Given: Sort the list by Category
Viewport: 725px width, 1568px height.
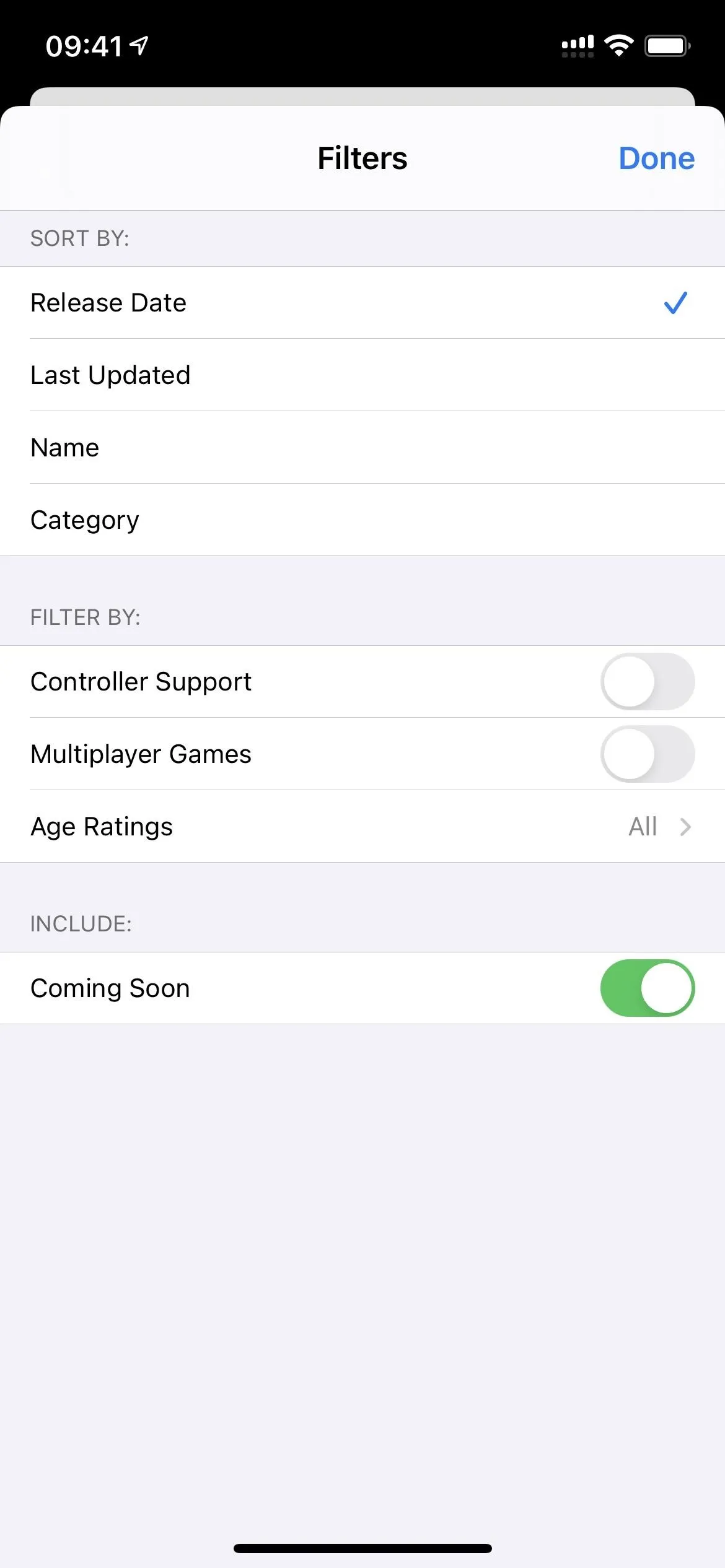Looking at the screenshot, I should [x=362, y=520].
